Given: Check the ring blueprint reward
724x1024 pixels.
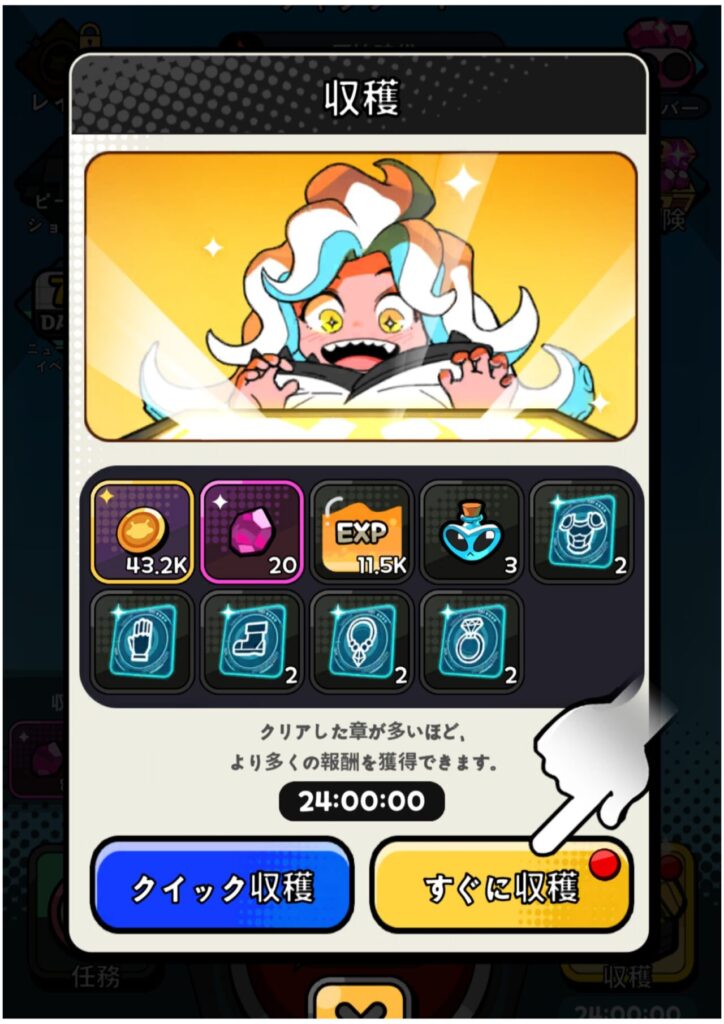Looking at the screenshot, I should click(471, 641).
